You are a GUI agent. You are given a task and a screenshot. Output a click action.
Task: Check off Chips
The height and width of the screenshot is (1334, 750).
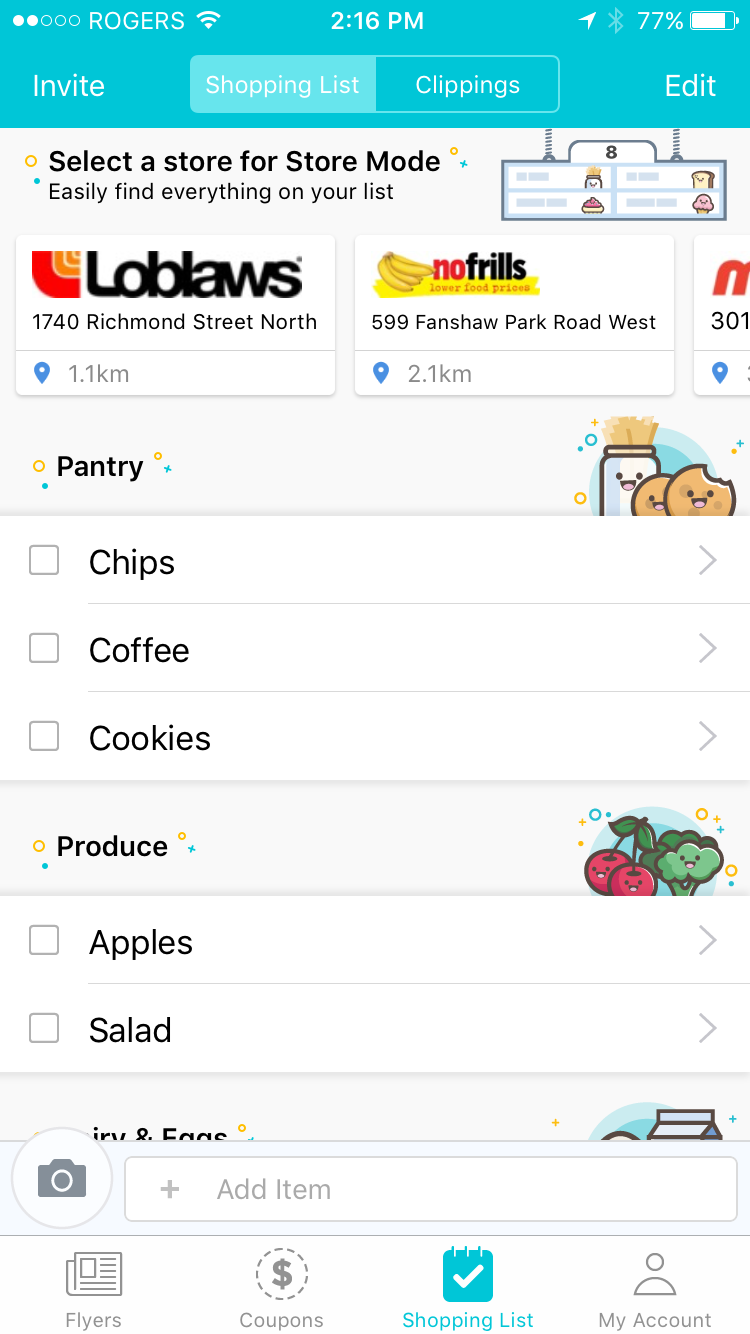click(44, 561)
